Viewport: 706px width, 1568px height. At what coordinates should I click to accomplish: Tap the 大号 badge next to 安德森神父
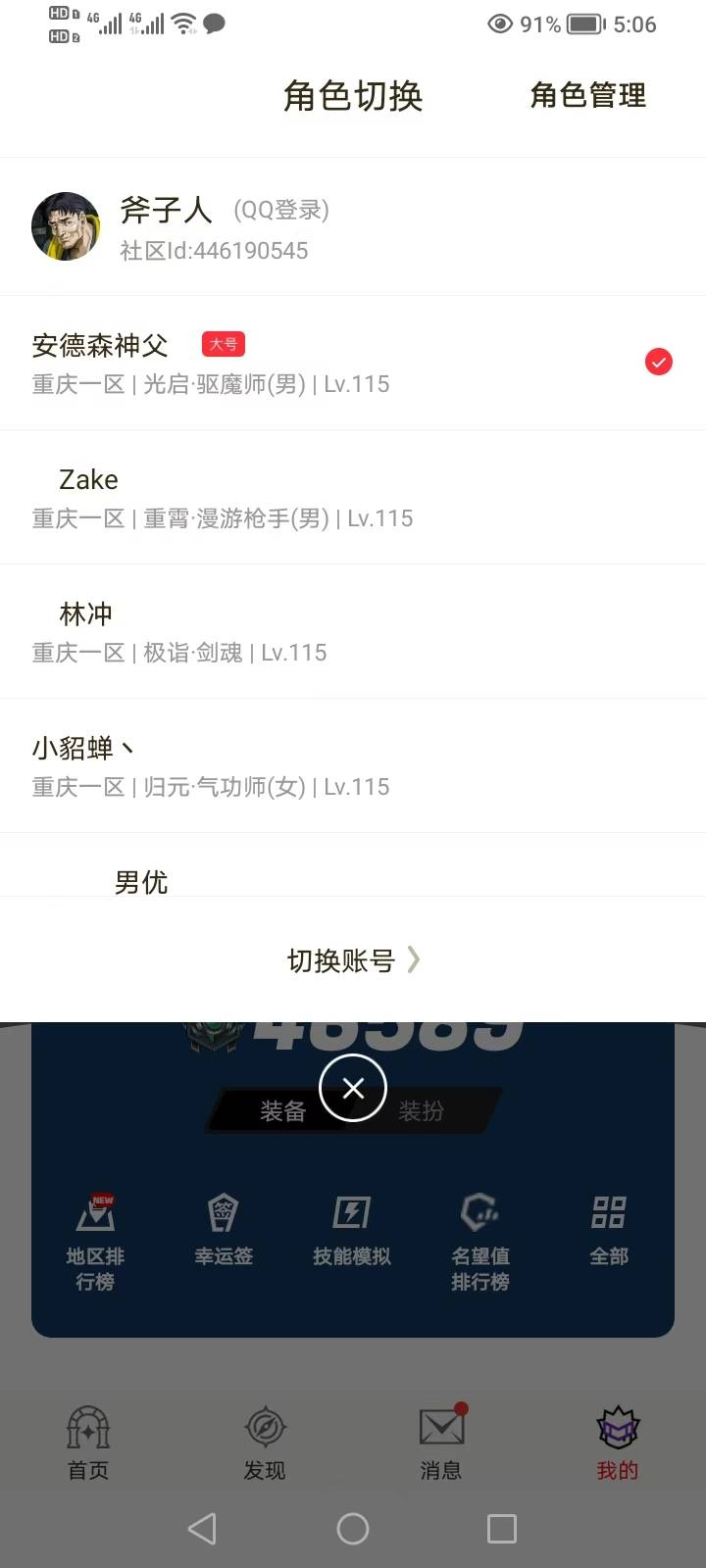coord(224,344)
